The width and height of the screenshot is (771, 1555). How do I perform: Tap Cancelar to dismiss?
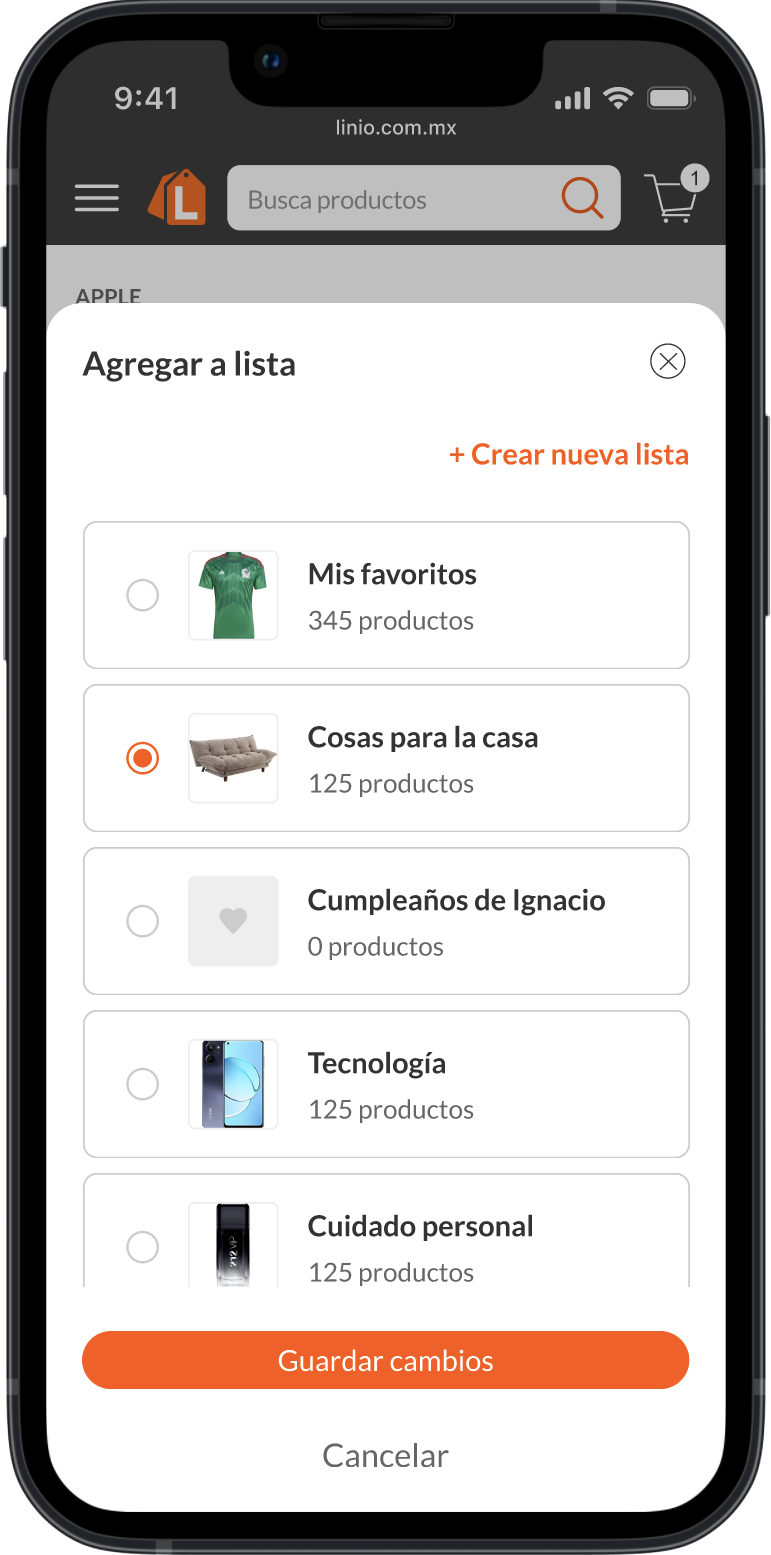pos(385,1455)
